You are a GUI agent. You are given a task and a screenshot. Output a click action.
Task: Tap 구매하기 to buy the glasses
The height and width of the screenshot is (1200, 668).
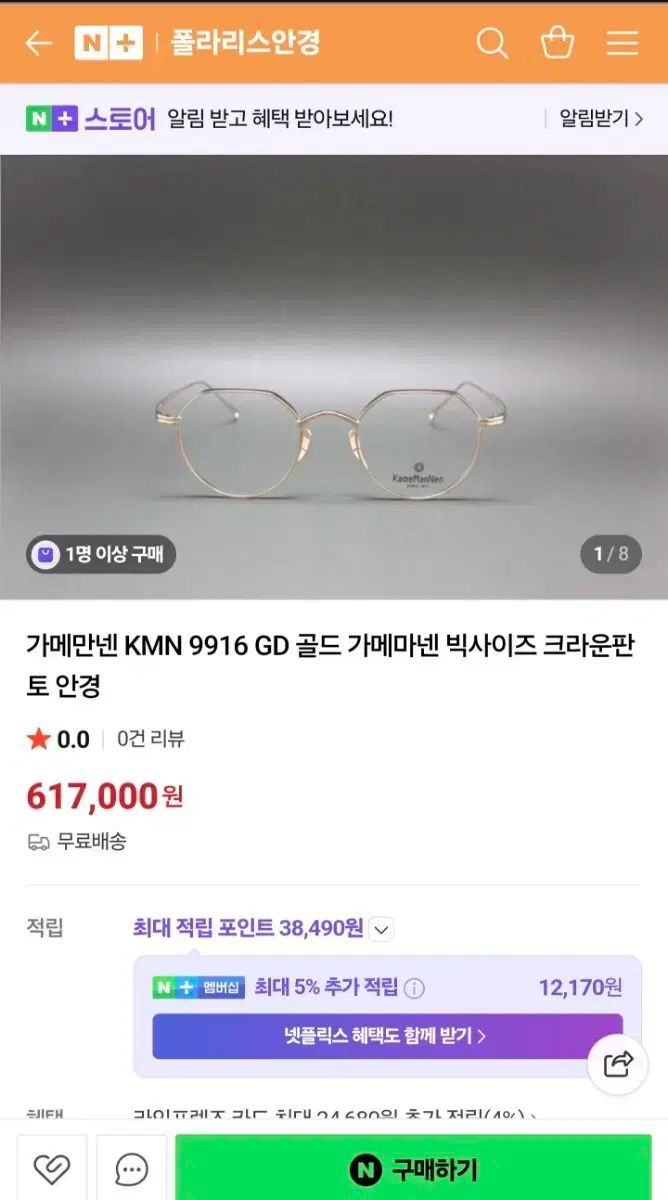[413, 1168]
